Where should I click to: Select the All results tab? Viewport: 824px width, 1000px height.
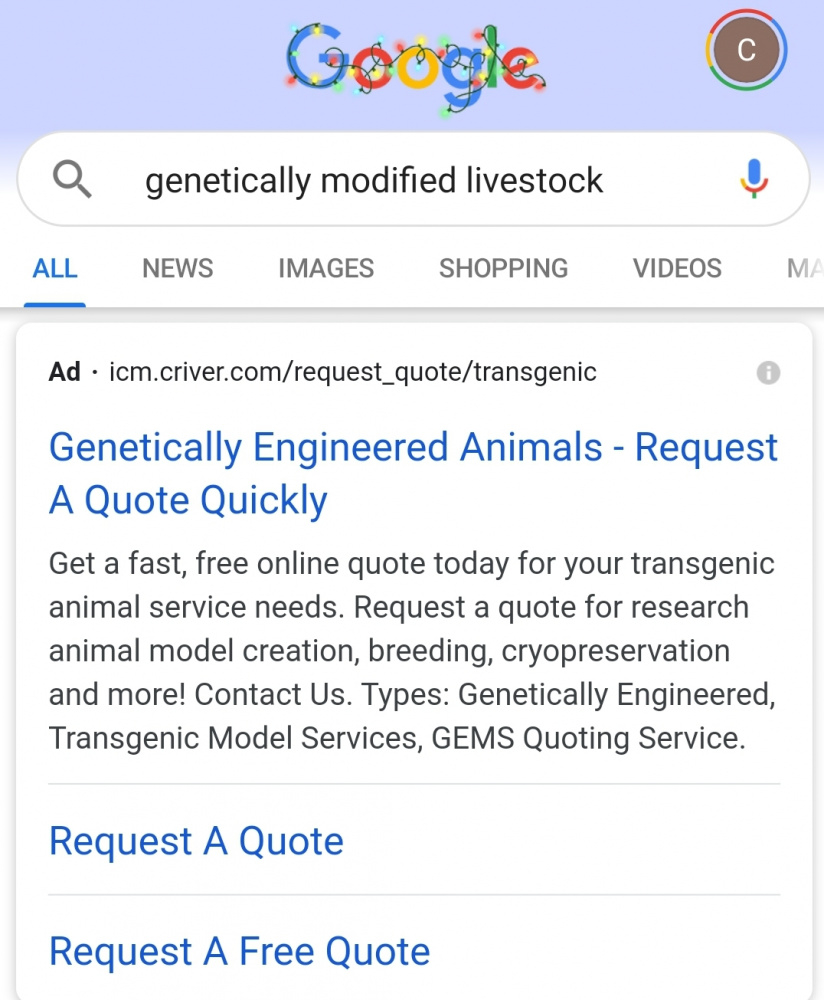pos(55,268)
